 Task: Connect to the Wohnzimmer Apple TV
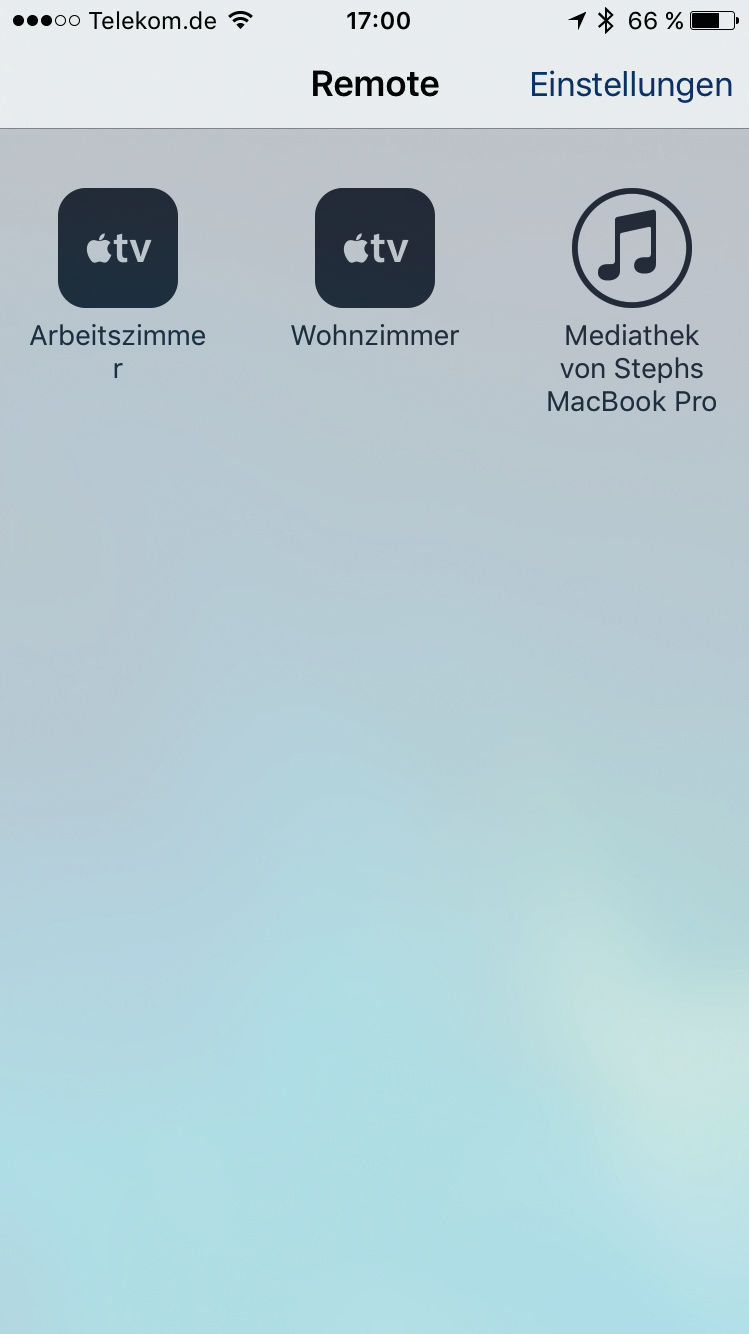coord(375,248)
